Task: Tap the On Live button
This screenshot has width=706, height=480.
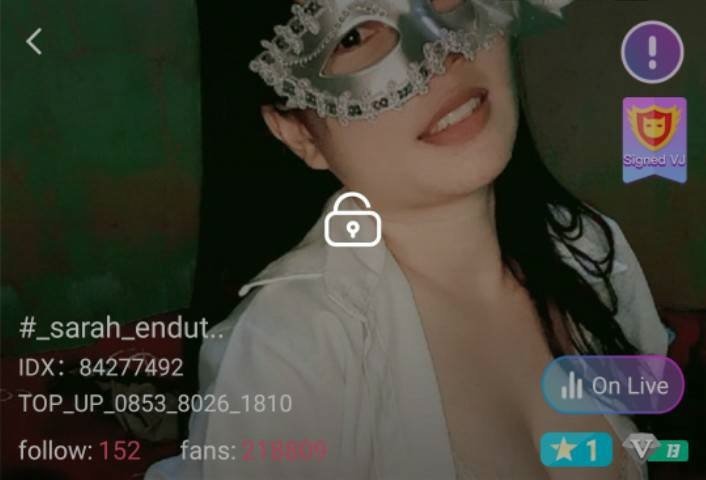Action: click(x=613, y=385)
